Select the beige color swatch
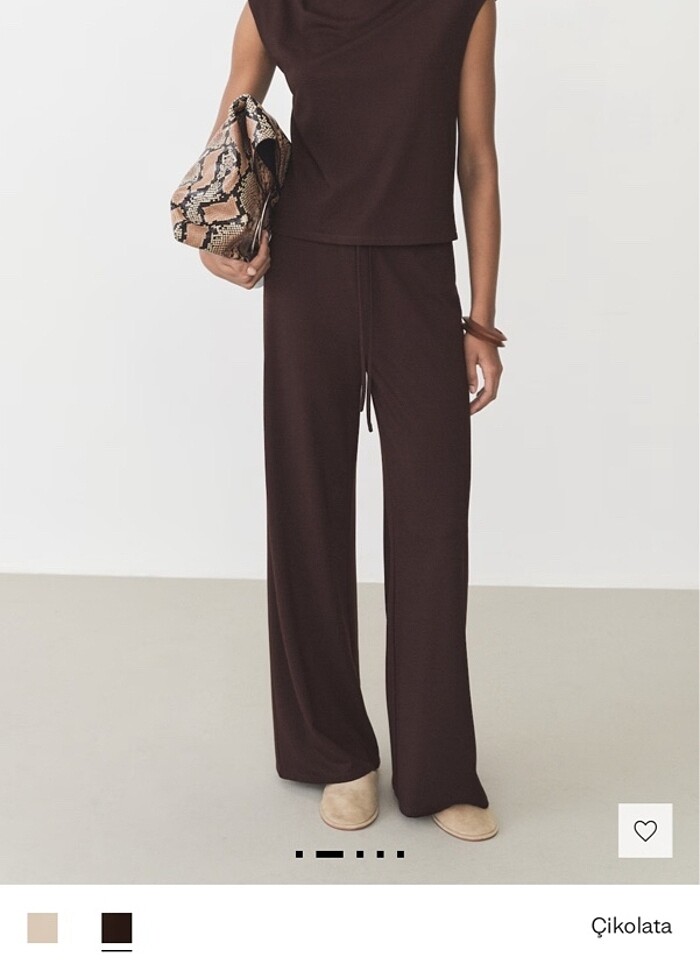Screen dimensions: 700x980 click(42, 928)
